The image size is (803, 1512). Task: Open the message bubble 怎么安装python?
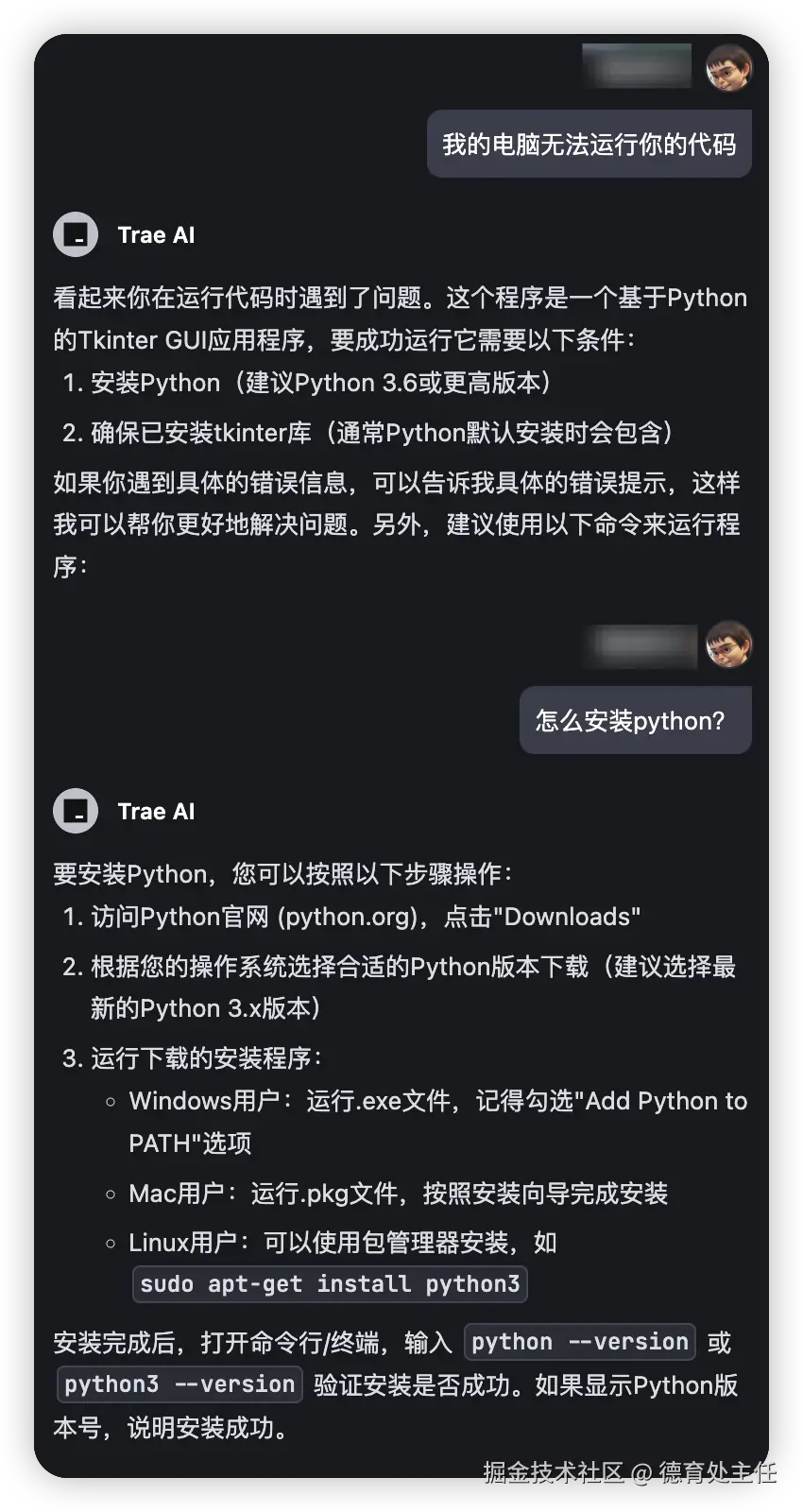click(x=634, y=720)
